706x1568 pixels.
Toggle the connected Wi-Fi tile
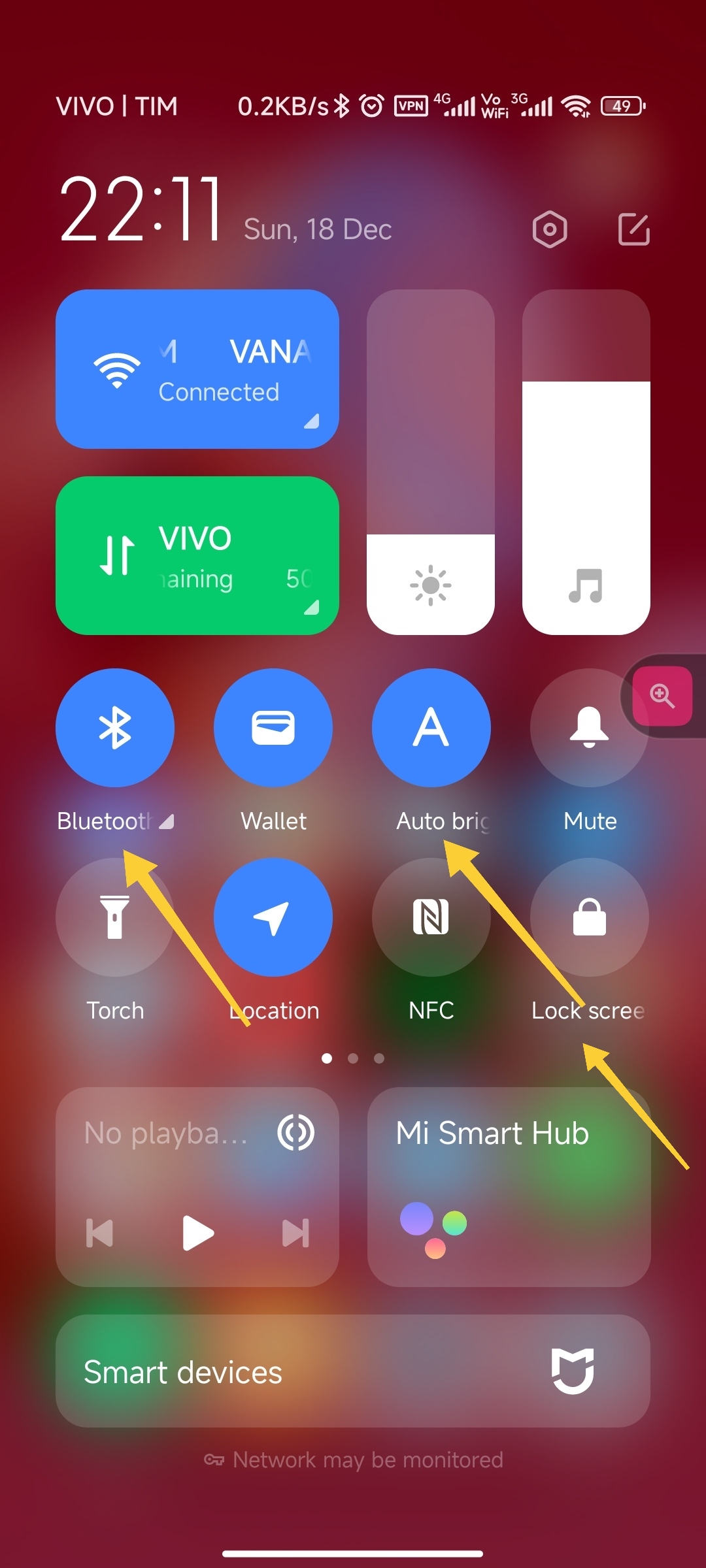tap(197, 369)
